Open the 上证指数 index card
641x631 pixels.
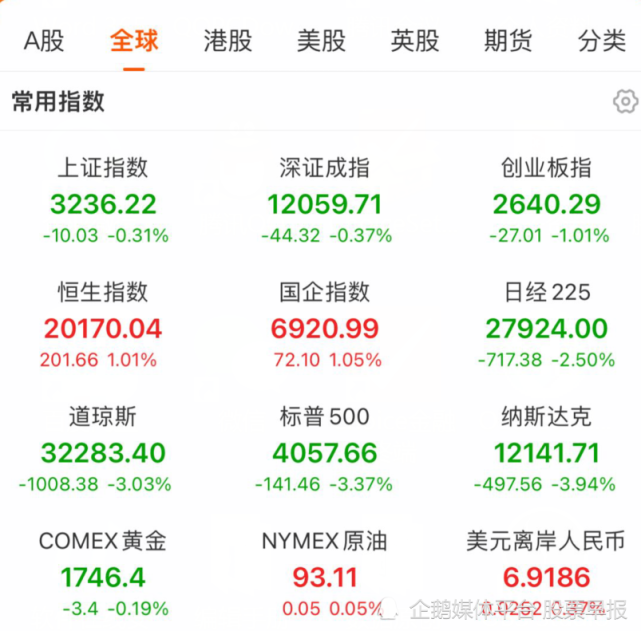104,203
